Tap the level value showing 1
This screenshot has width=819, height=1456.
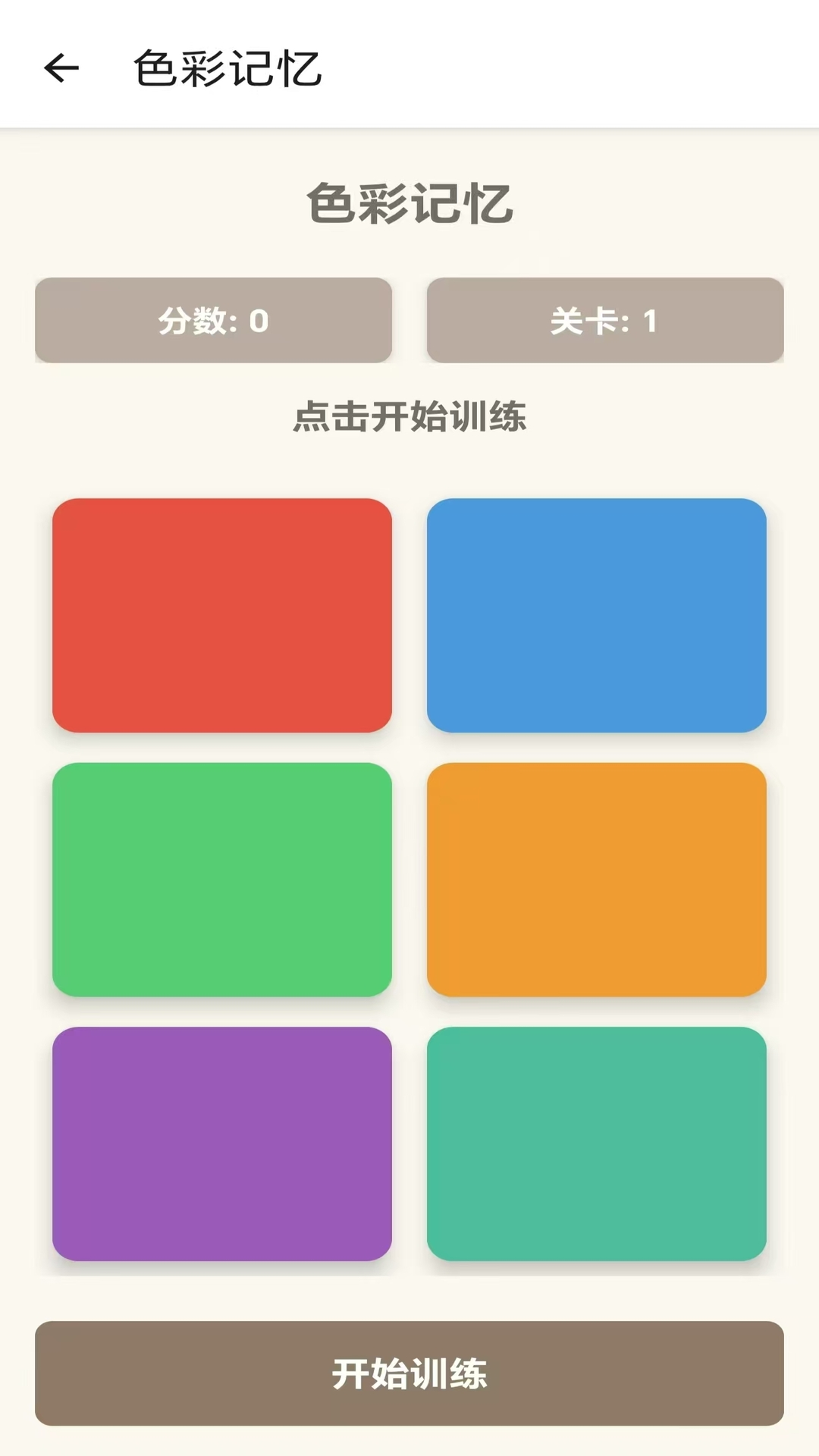click(650, 320)
